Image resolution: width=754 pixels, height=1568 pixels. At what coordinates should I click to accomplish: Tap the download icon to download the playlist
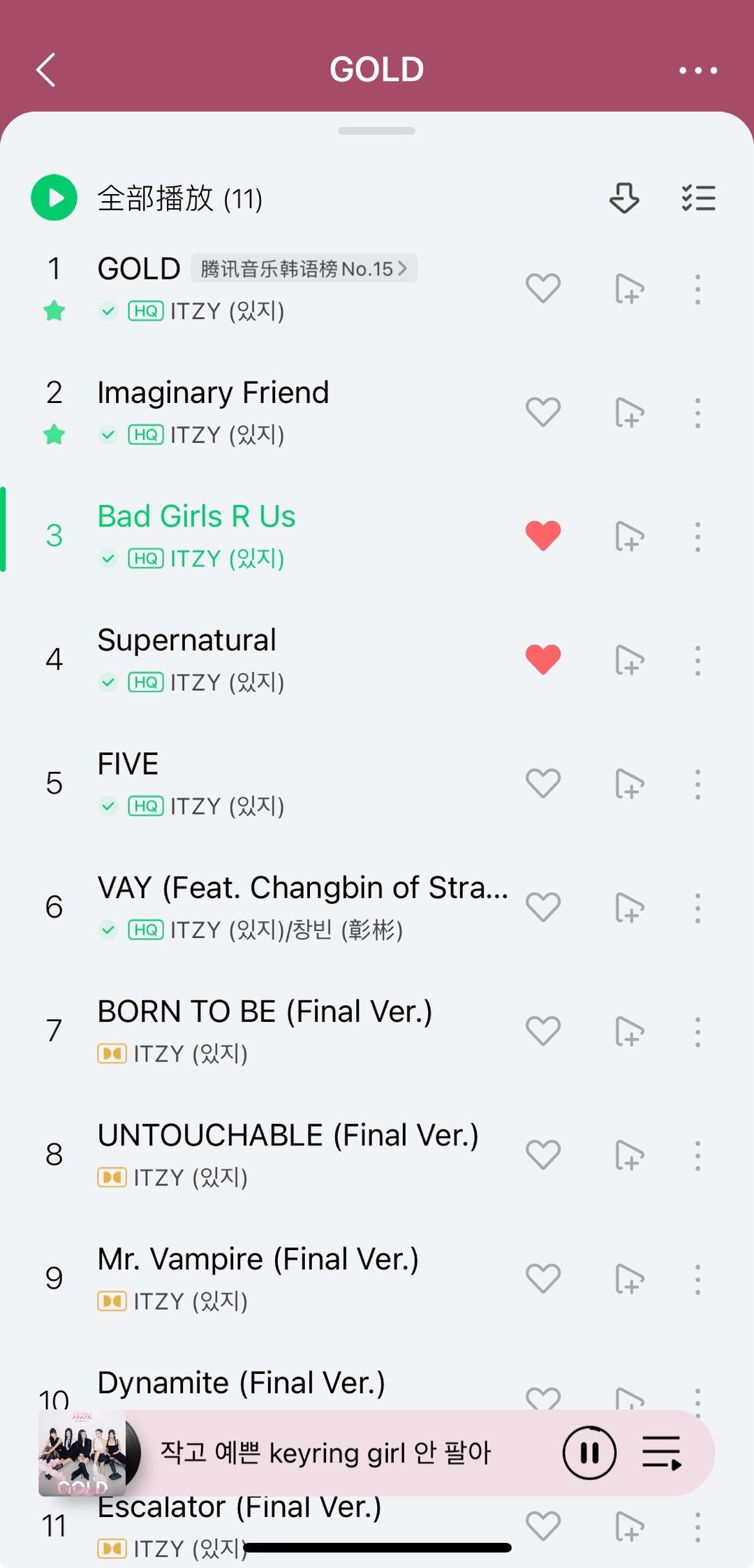pos(623,198)
